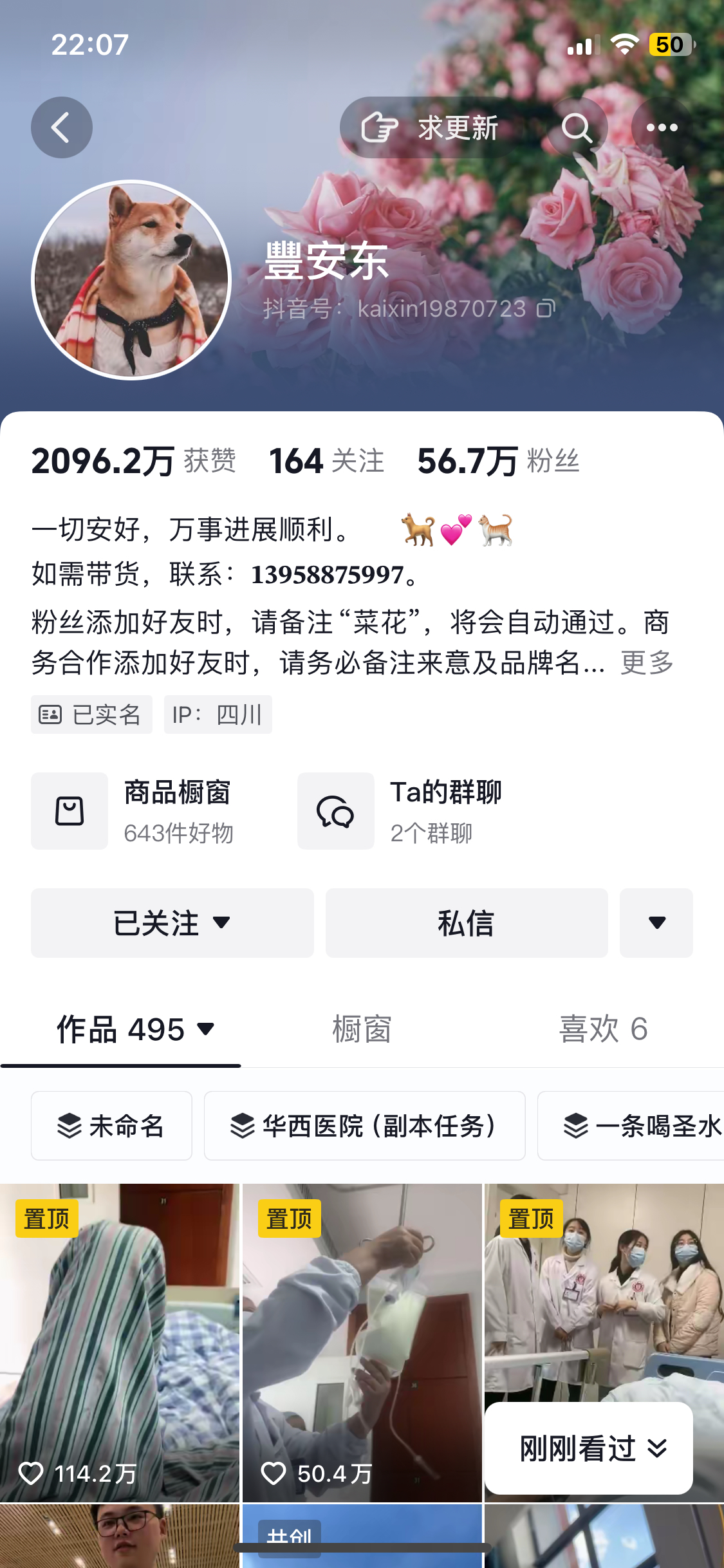Open the 作品 495 tab dropdown
This screenshot has height=1568, width=724.
pos(135,1029)
